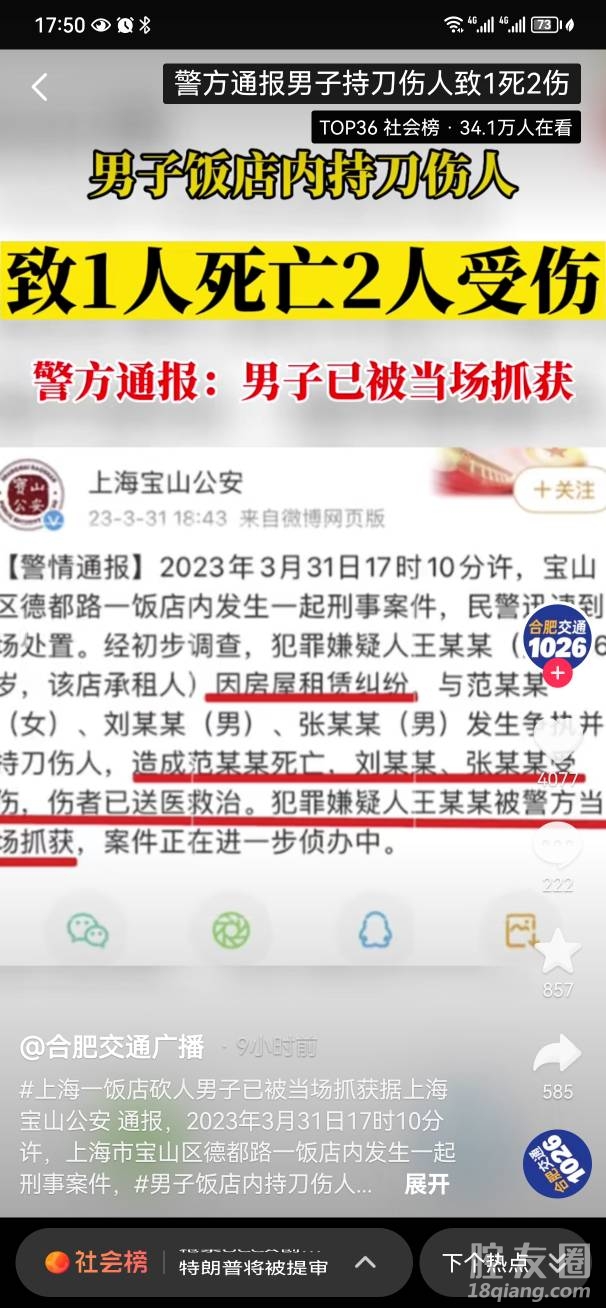Follow the author via the red plus
606x1308 pixels.
click(x=557, y=673)
